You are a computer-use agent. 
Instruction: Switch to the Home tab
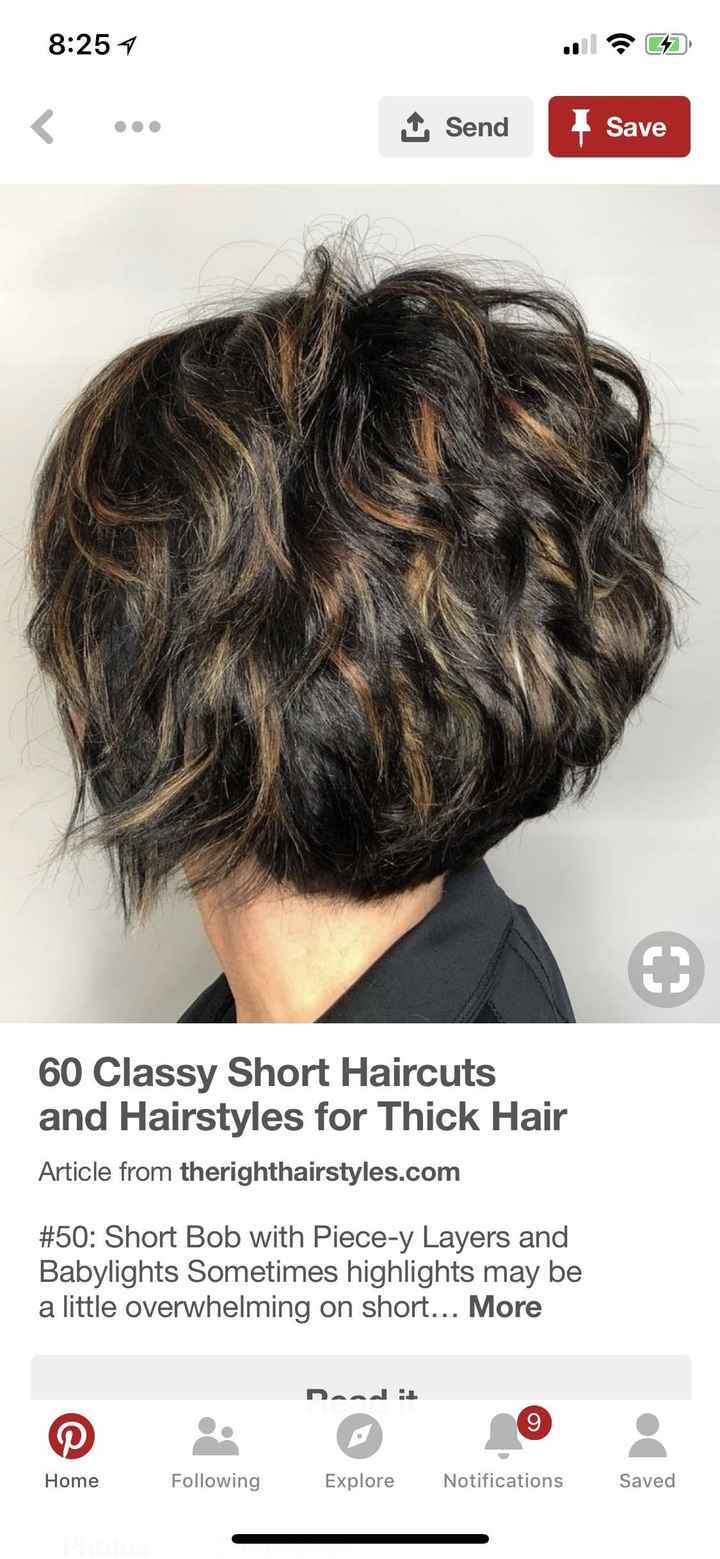72,1452
